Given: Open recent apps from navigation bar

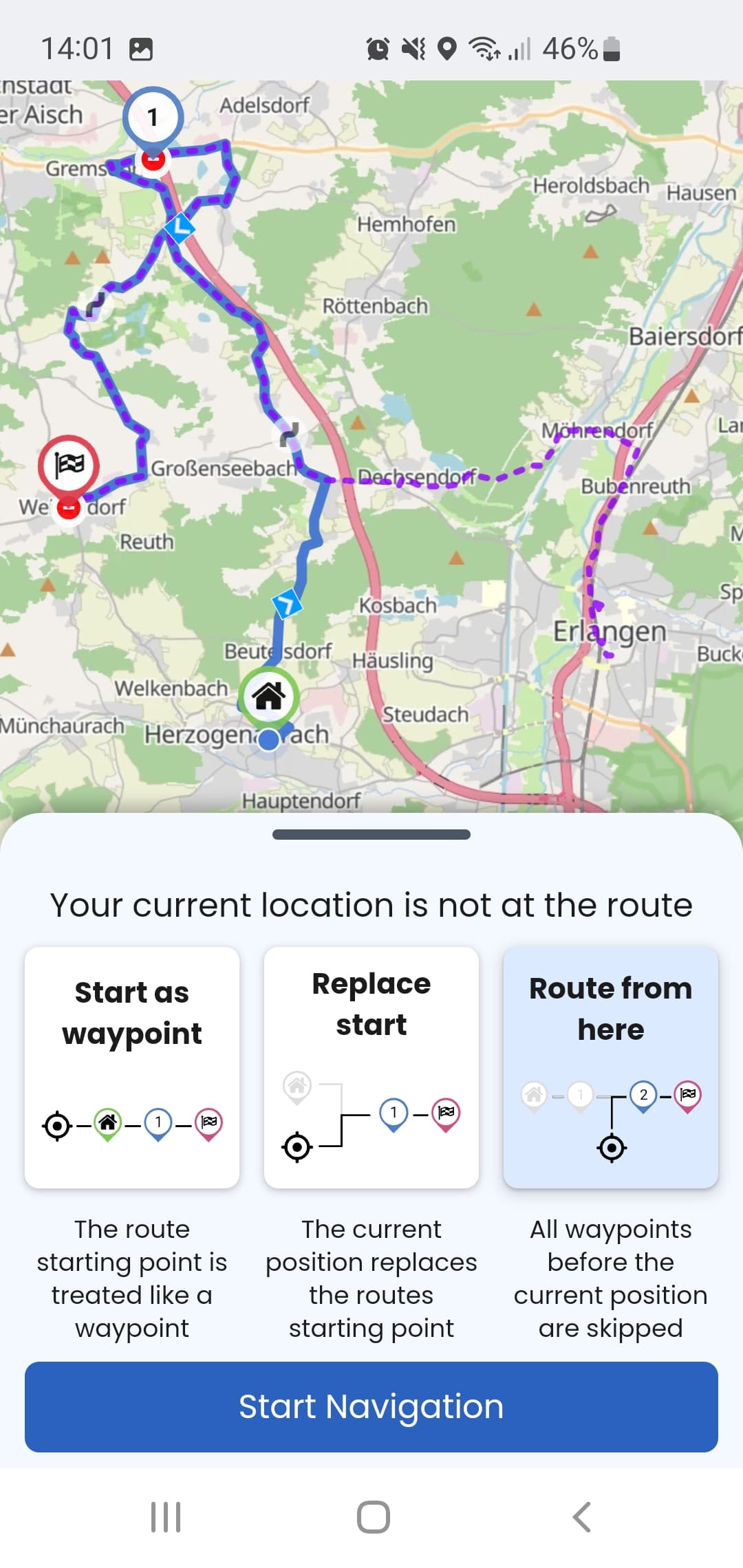Looking at the screenshot, I should pyautogui.click(x=166, y=1516).
